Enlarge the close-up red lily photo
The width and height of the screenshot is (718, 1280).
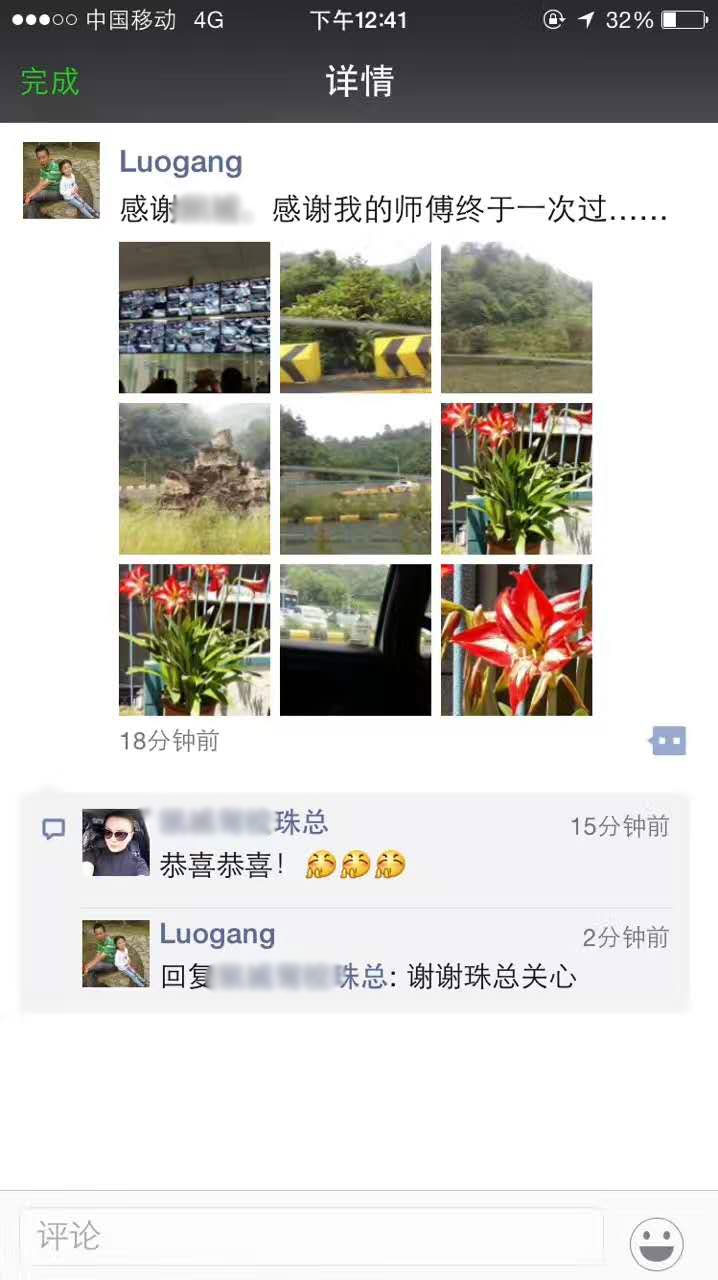pos(516,640)
